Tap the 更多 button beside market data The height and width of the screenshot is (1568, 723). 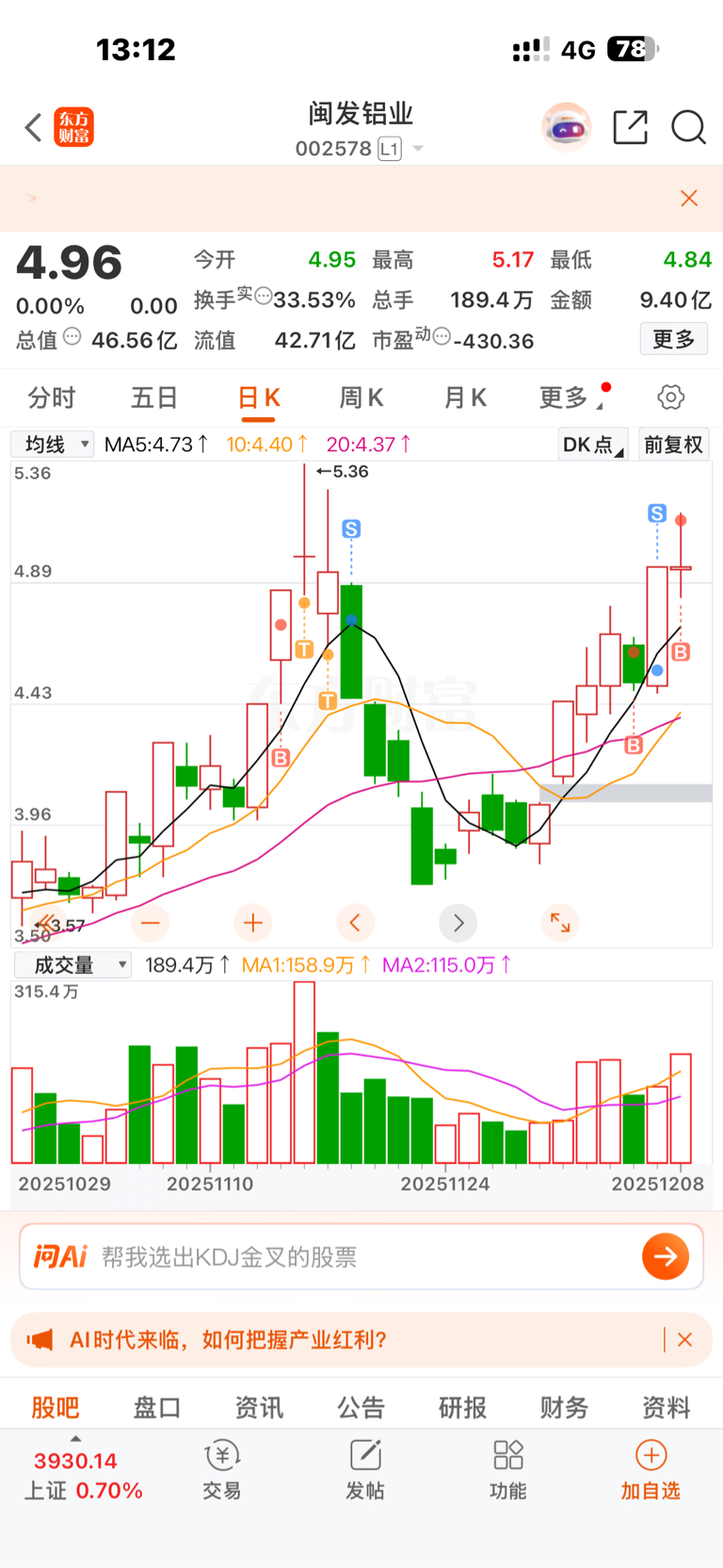click(x=673, y=339)
